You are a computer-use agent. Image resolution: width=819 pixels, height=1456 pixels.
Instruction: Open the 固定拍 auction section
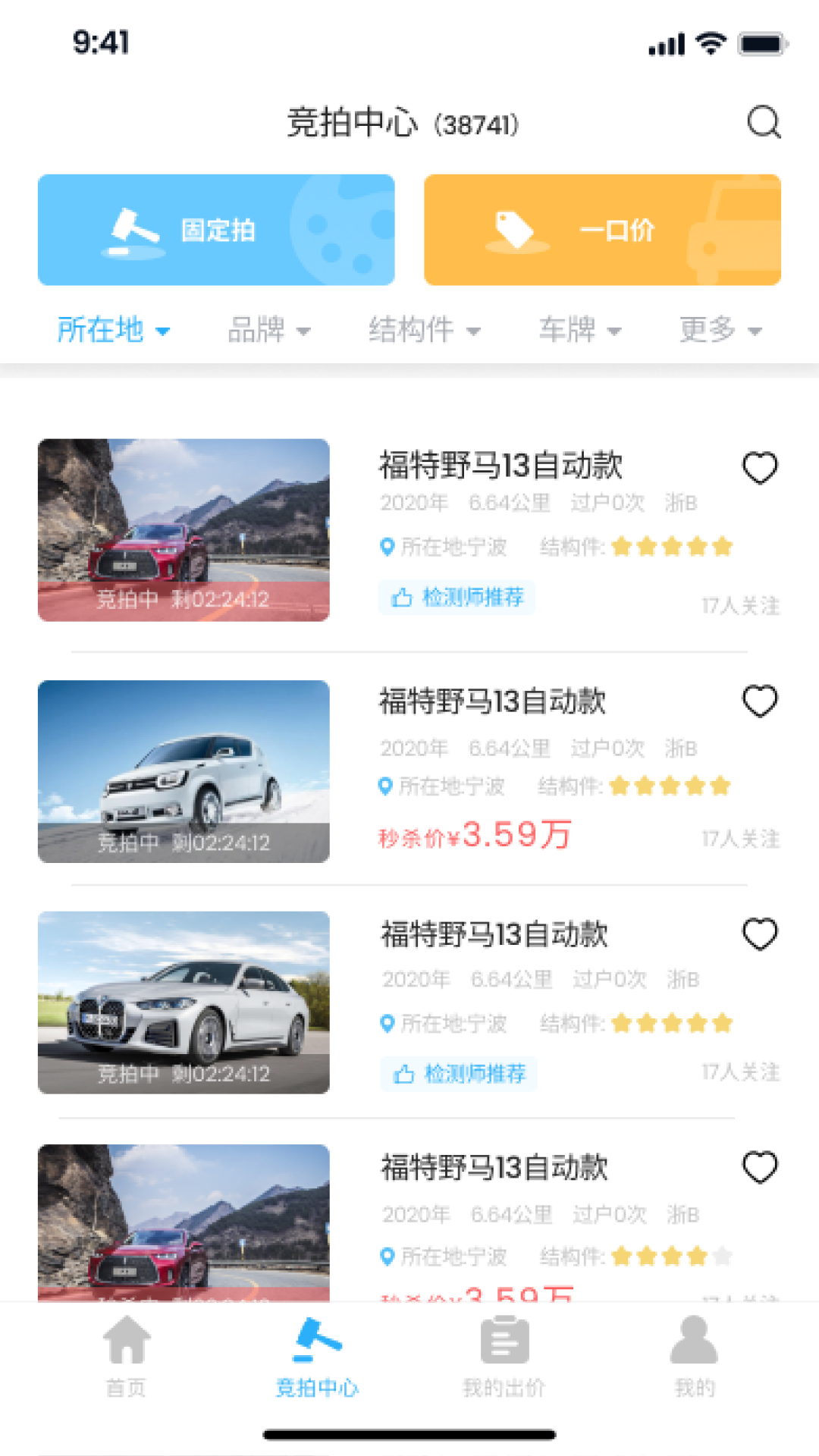[x=216, y=230]
